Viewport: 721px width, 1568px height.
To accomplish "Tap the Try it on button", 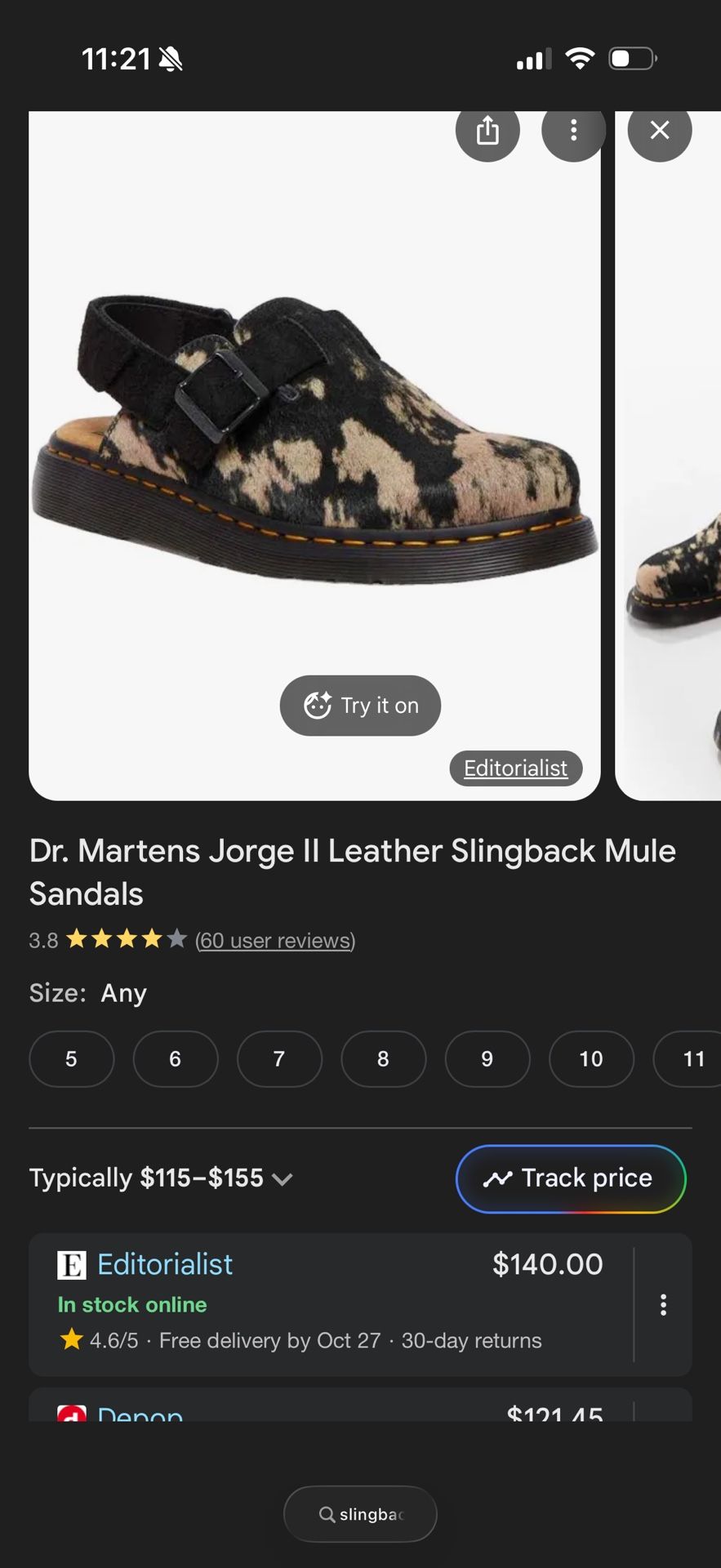I will tap(360, 706).
